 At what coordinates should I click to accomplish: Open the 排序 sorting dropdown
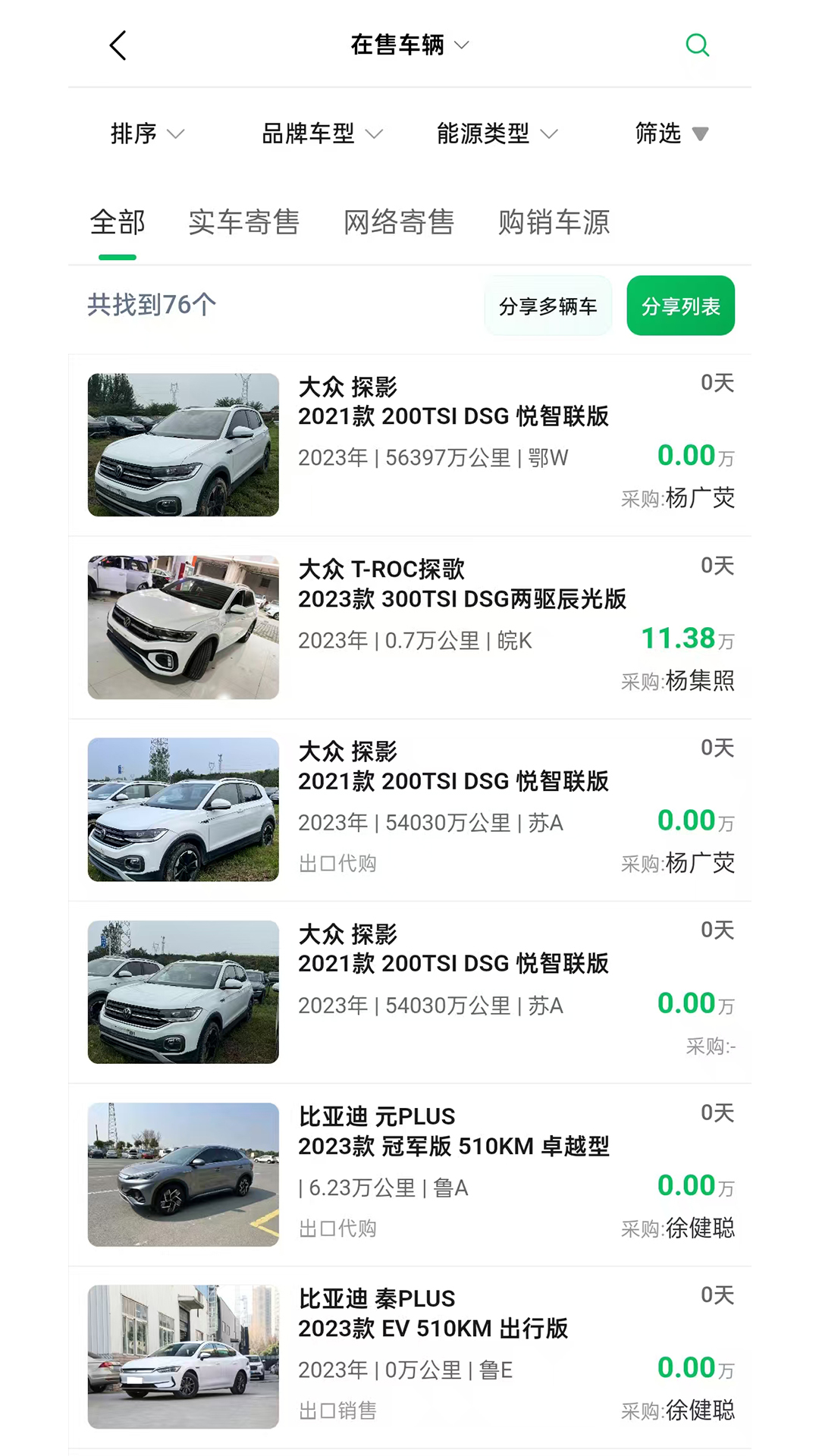(146, 134)
